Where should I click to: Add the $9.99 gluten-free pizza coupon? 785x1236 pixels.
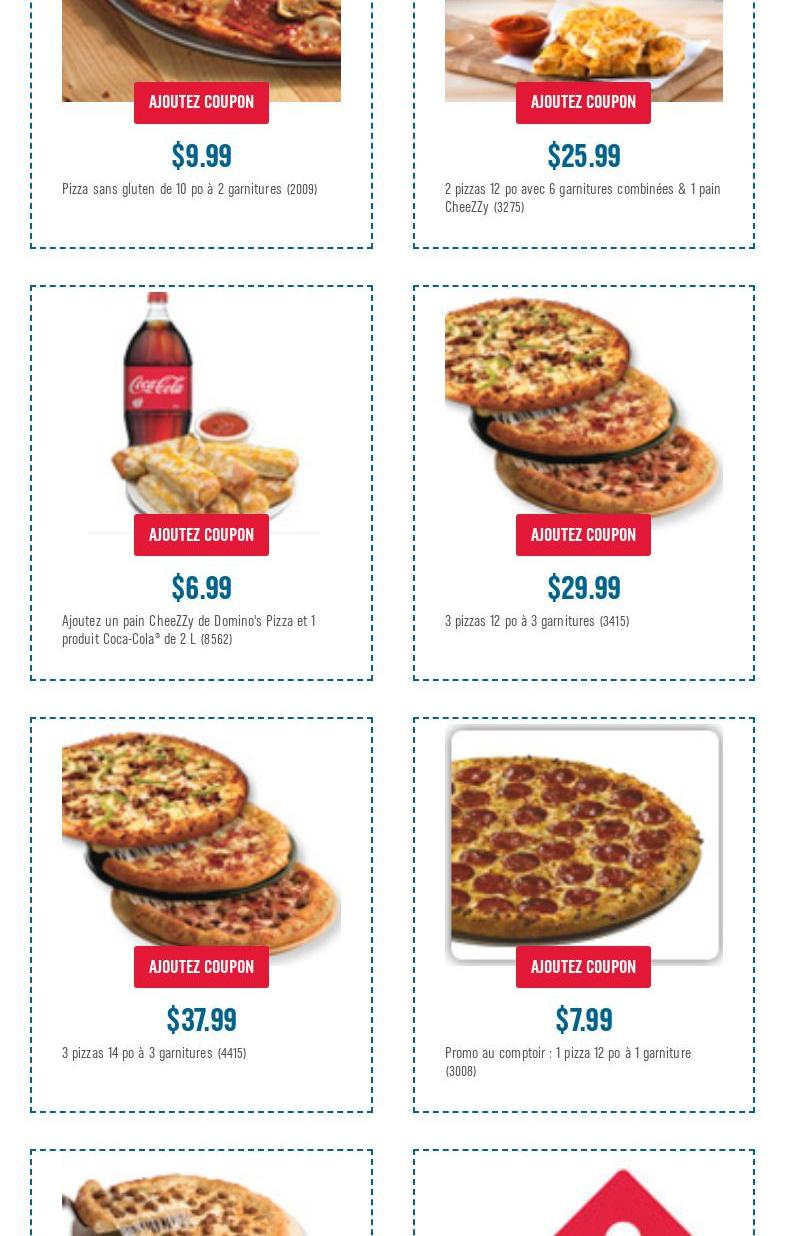click(201, 102)
